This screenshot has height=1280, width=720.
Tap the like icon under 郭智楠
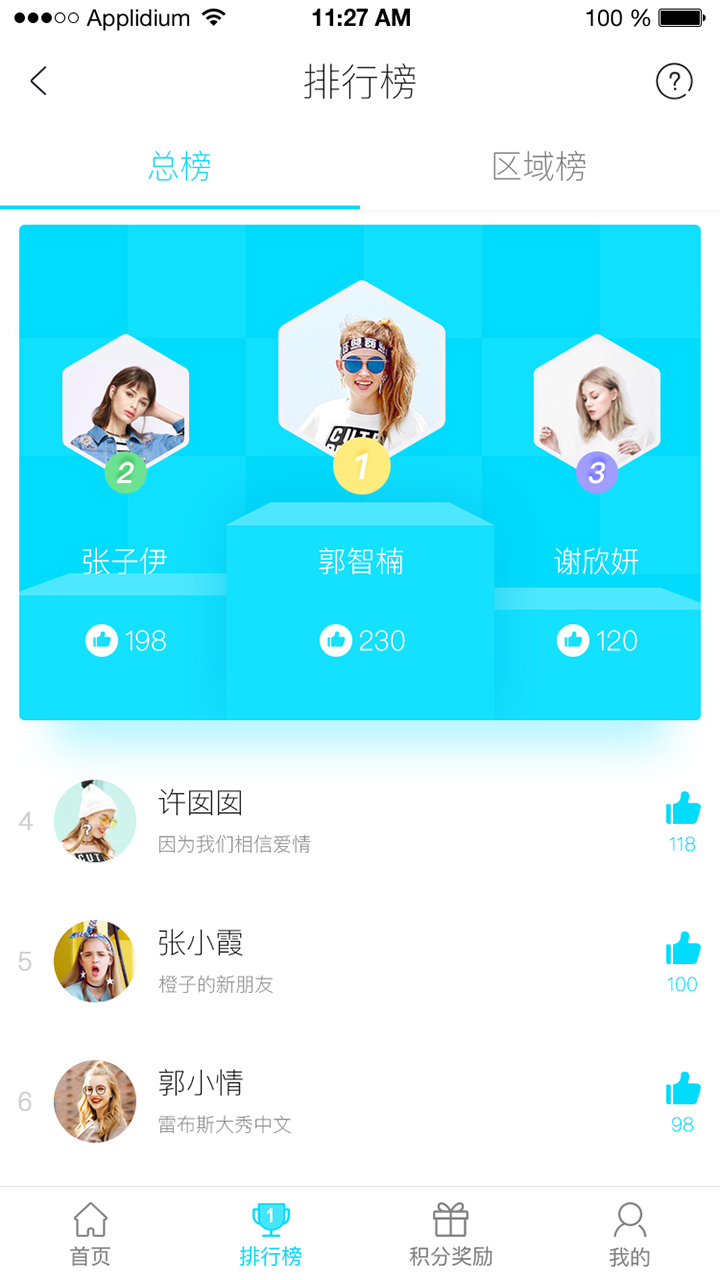click(336, 640)
